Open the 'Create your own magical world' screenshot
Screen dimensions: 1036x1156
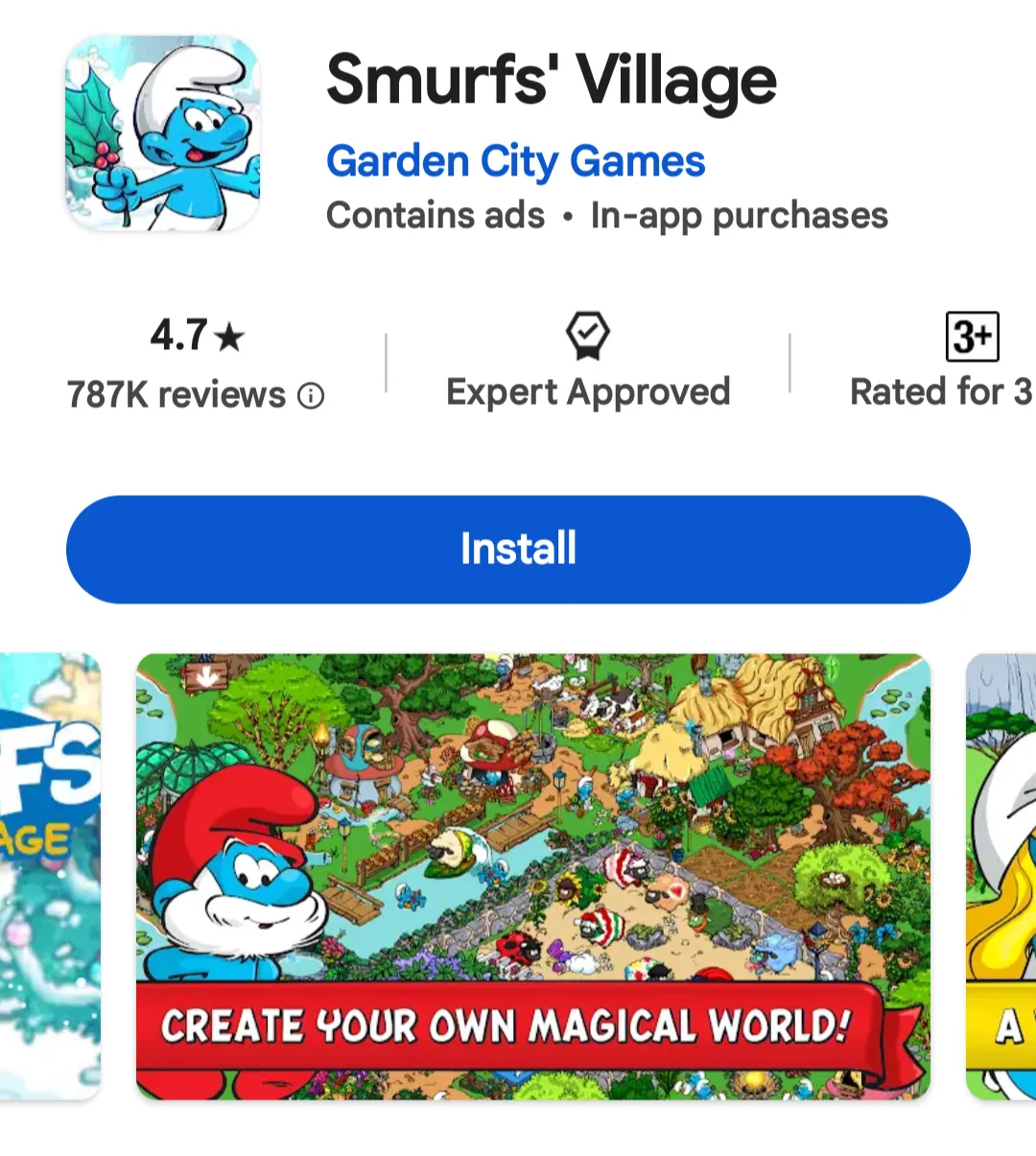tap(532, 875)
